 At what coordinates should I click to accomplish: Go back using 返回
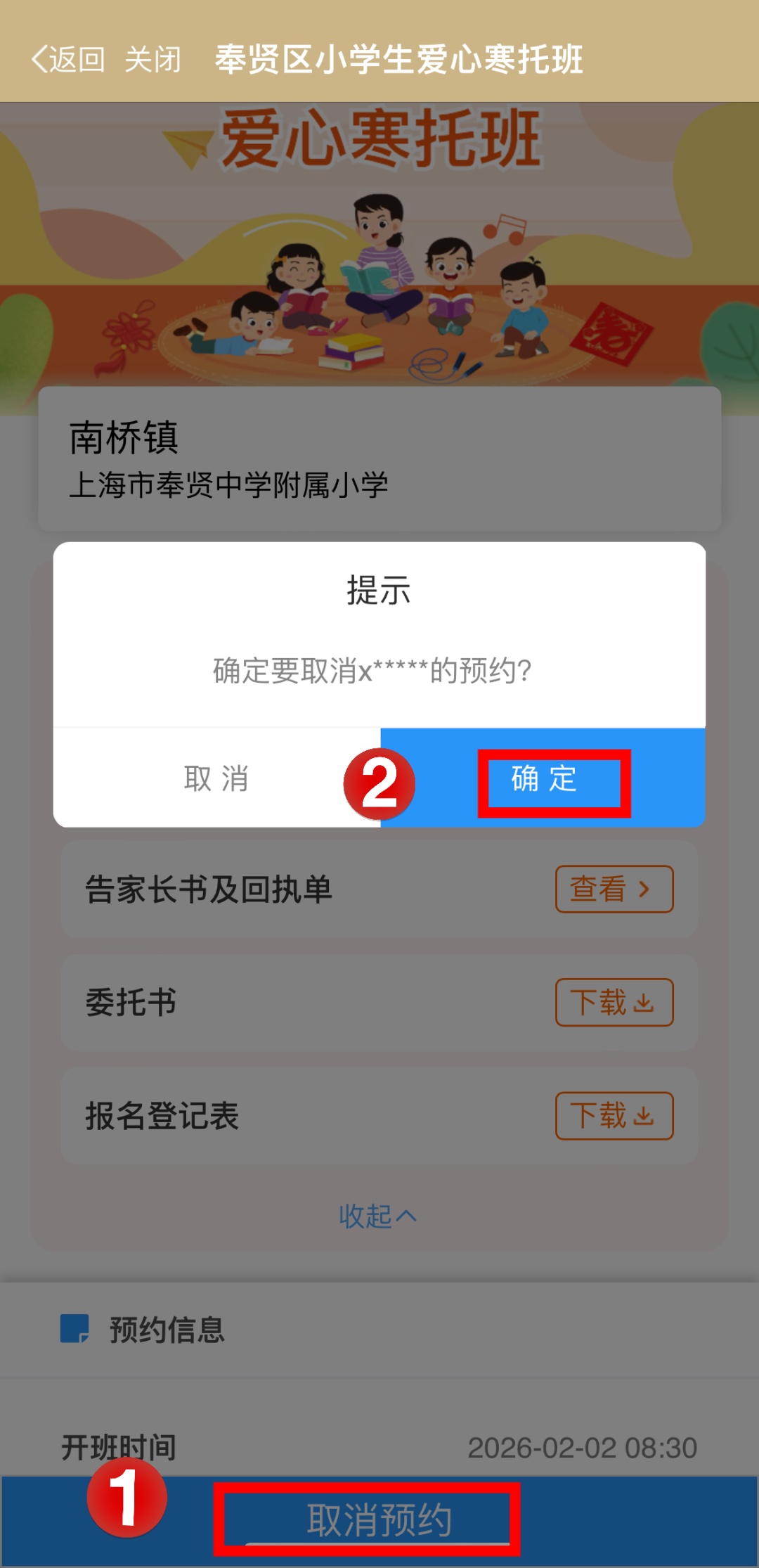point(69,60)
